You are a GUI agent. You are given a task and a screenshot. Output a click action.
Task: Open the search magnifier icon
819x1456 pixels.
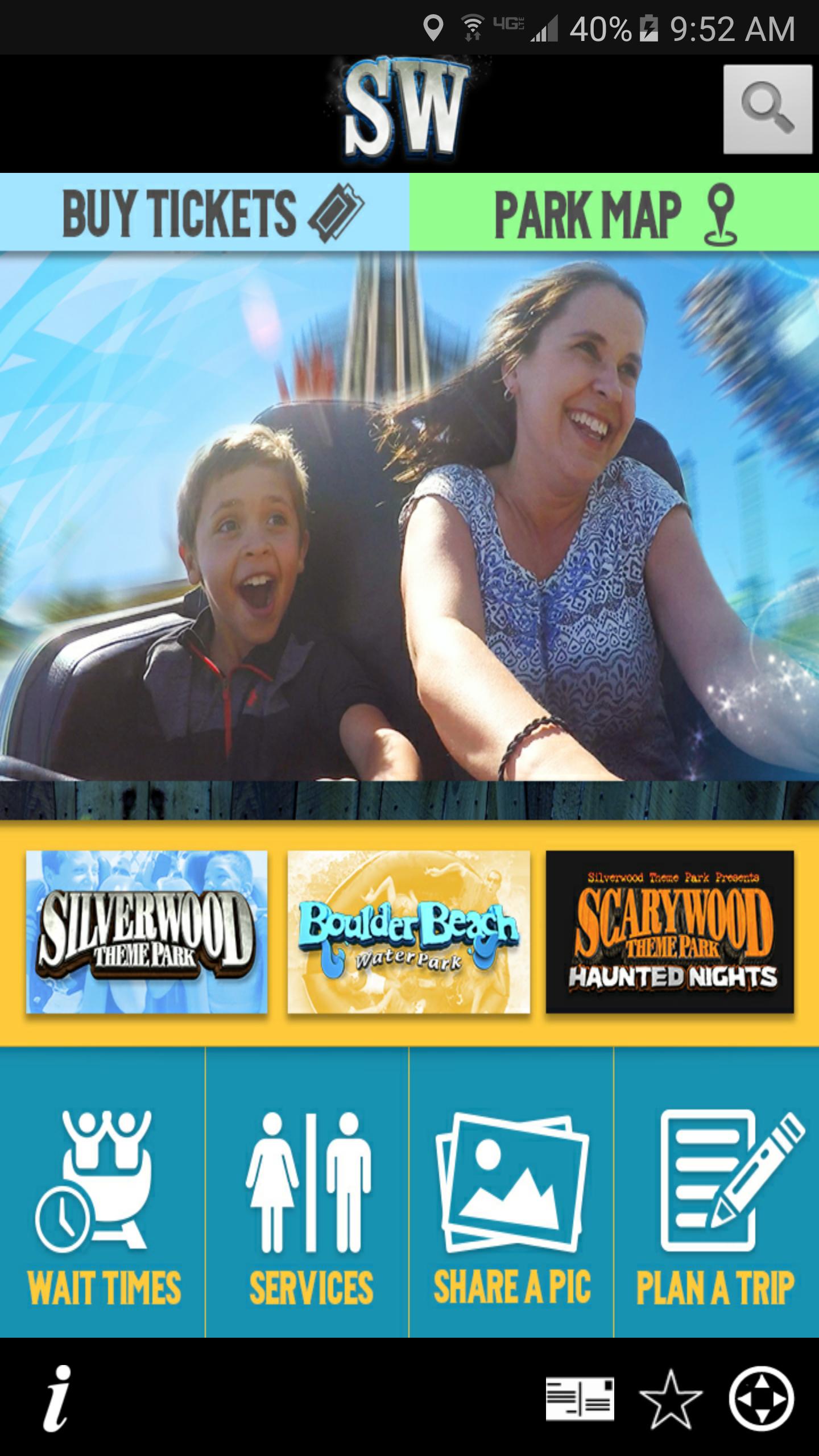coord(767,109)
